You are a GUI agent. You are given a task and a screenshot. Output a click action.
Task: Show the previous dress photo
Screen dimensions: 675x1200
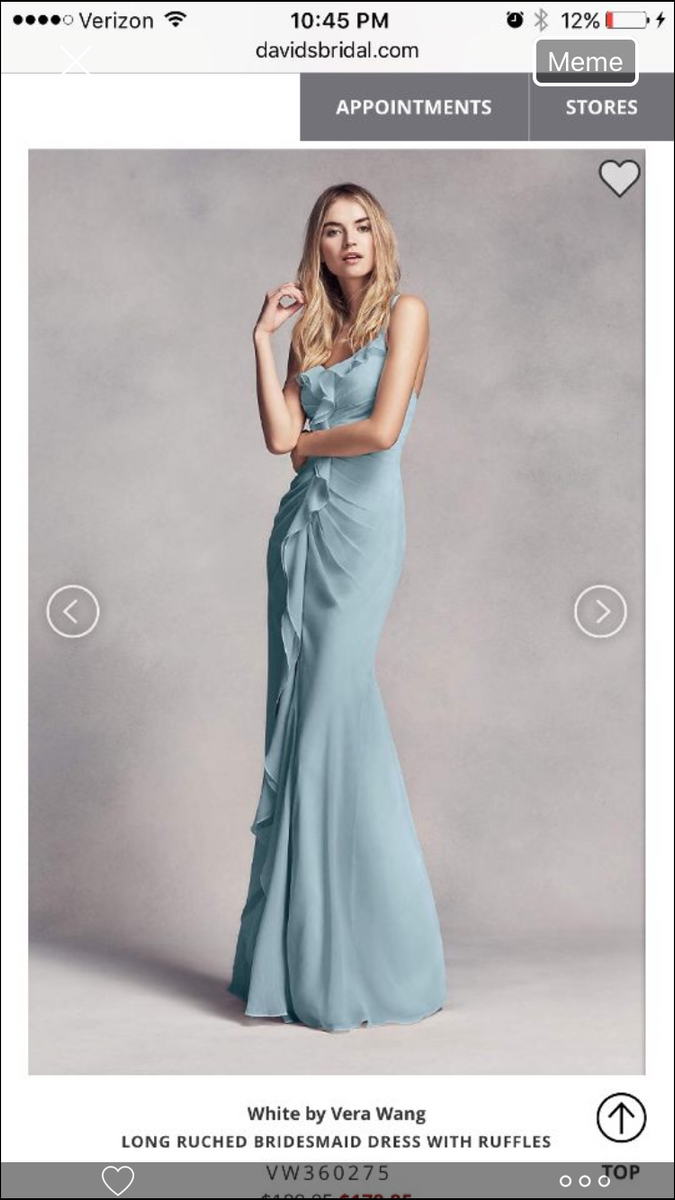73,611
